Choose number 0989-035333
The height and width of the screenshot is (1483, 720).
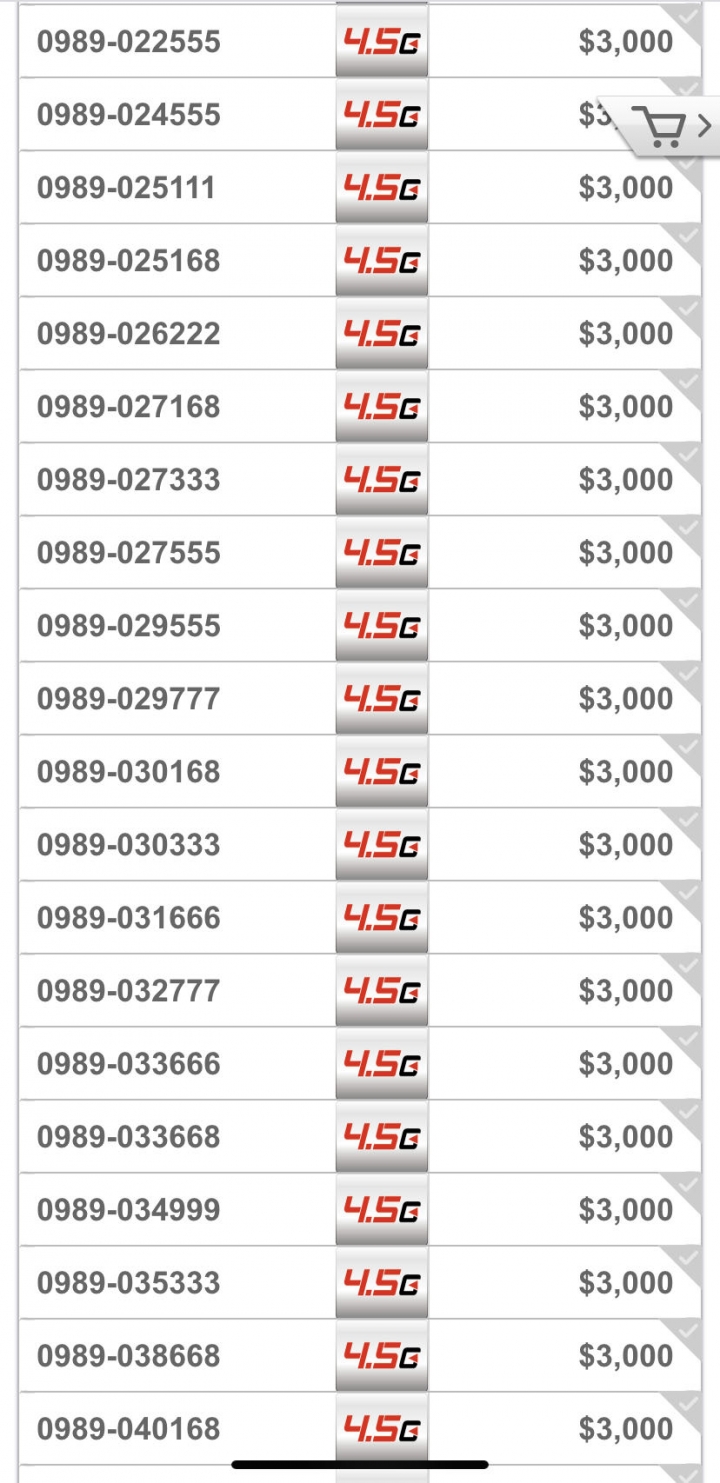click(360, 1282)
